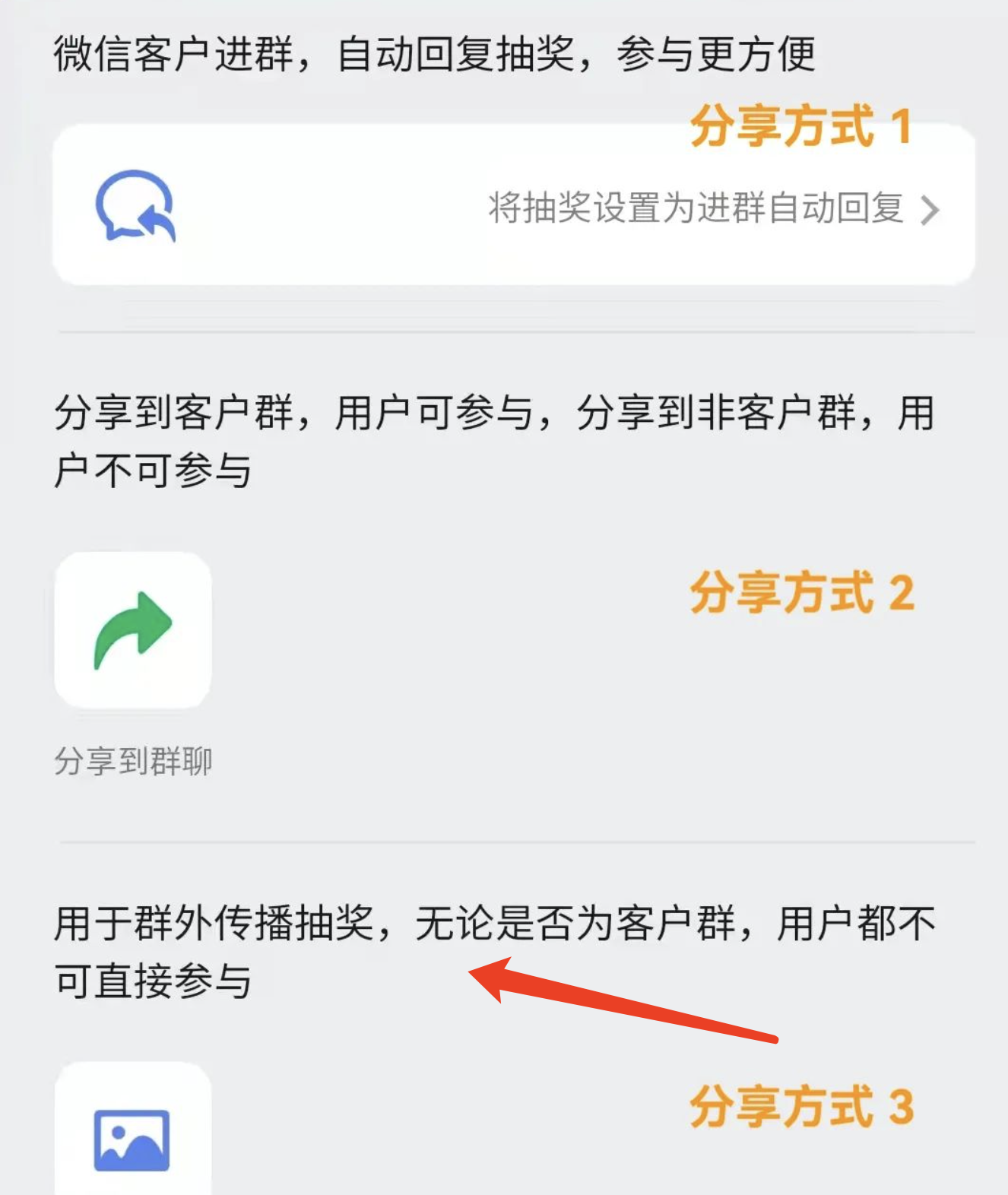Tap the green 分享到群聊 share button
Viewport: 1008px width, 1195px height.
133,630
